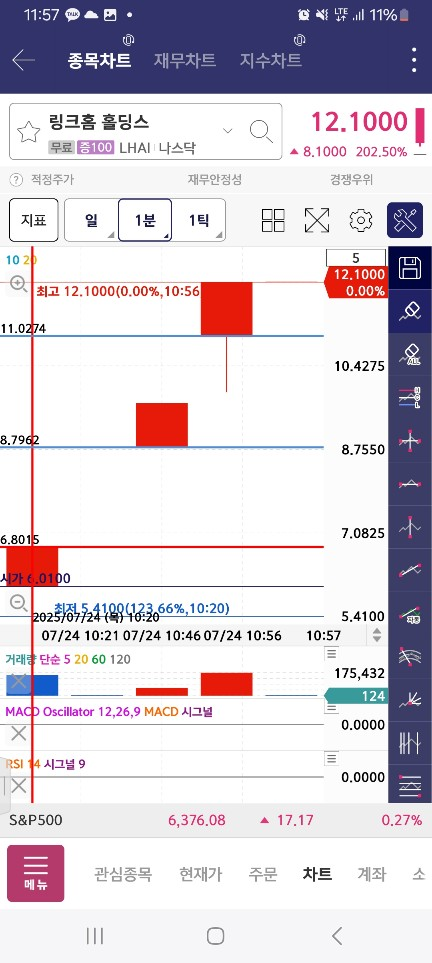
Task: Add 링크홈 홀딩스 to favorites star
Action: [28, 131]
